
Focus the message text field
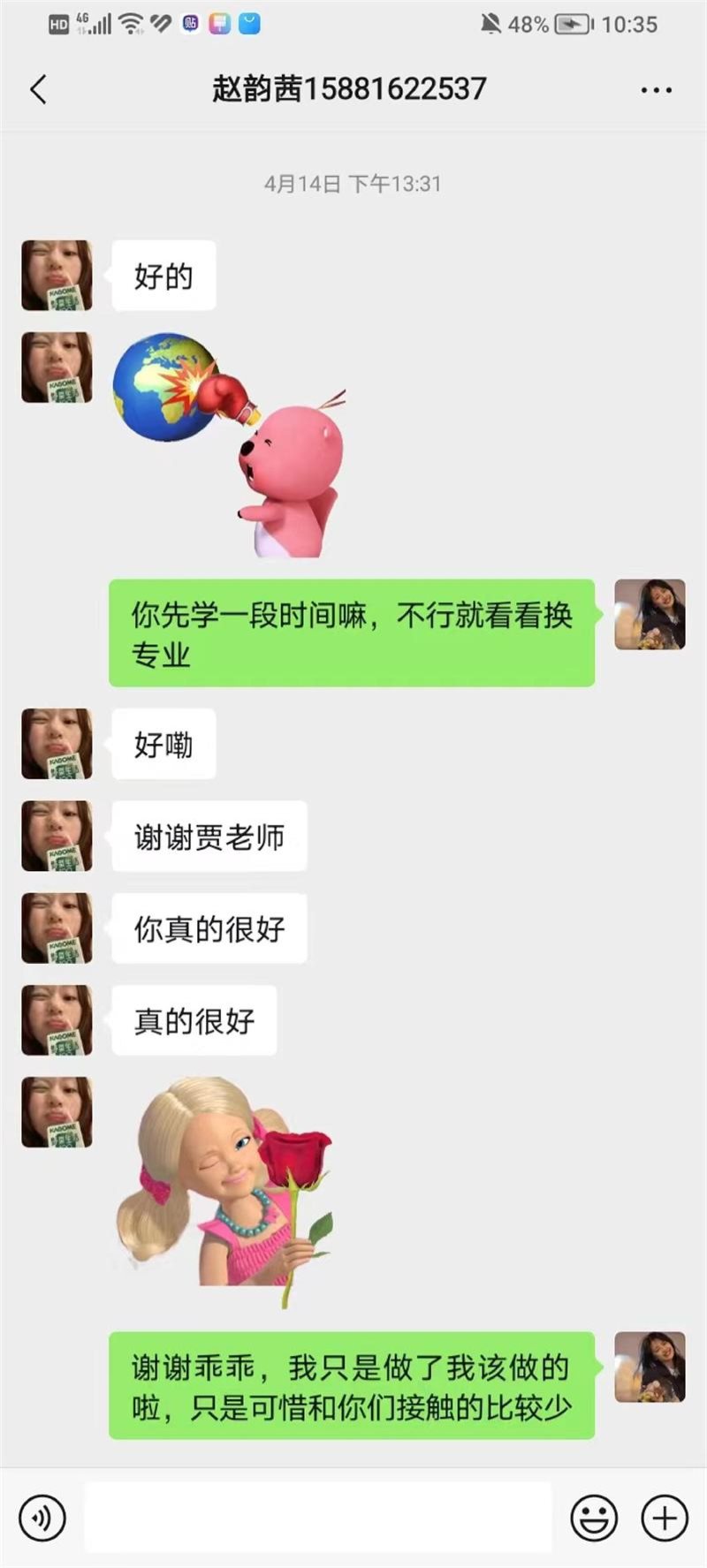pos(318,1518)
